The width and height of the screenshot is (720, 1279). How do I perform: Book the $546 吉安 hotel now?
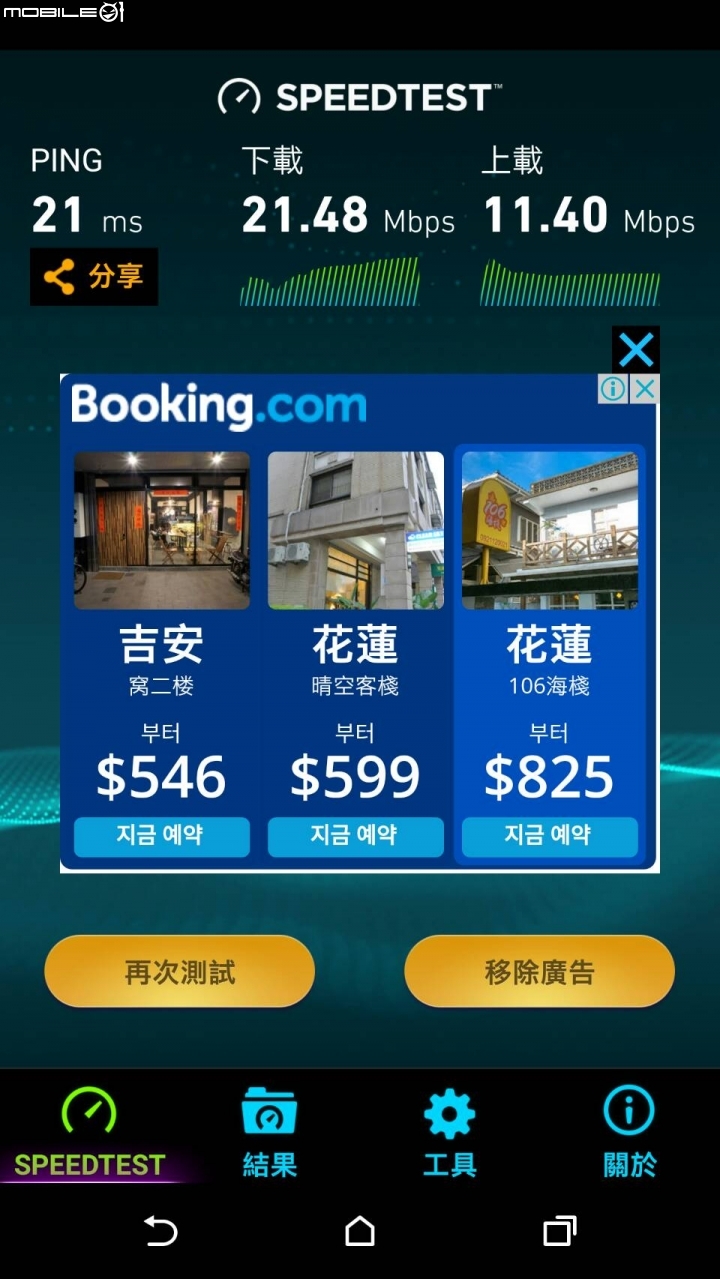tap(161, 836)
